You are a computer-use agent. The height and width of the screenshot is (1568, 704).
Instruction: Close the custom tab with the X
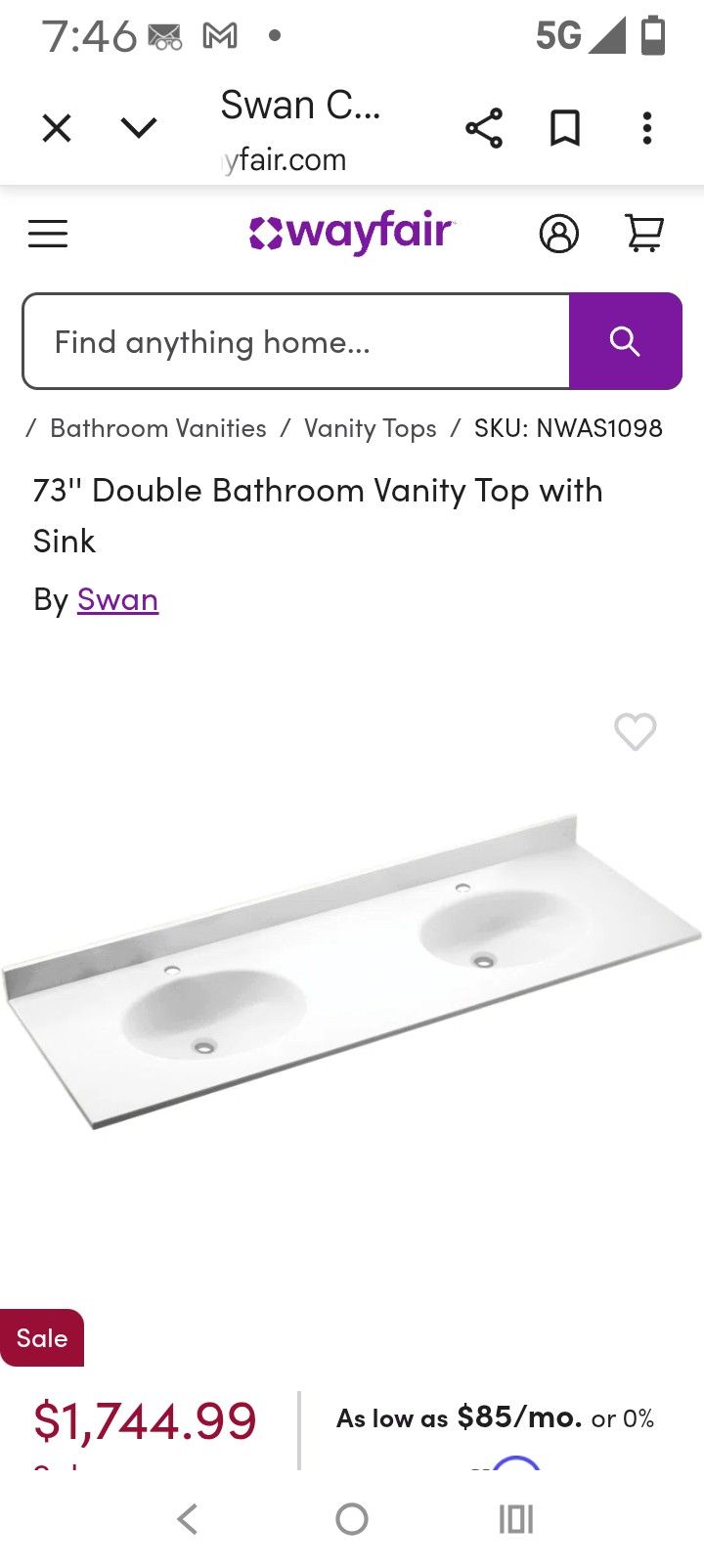tap(57, 127)
